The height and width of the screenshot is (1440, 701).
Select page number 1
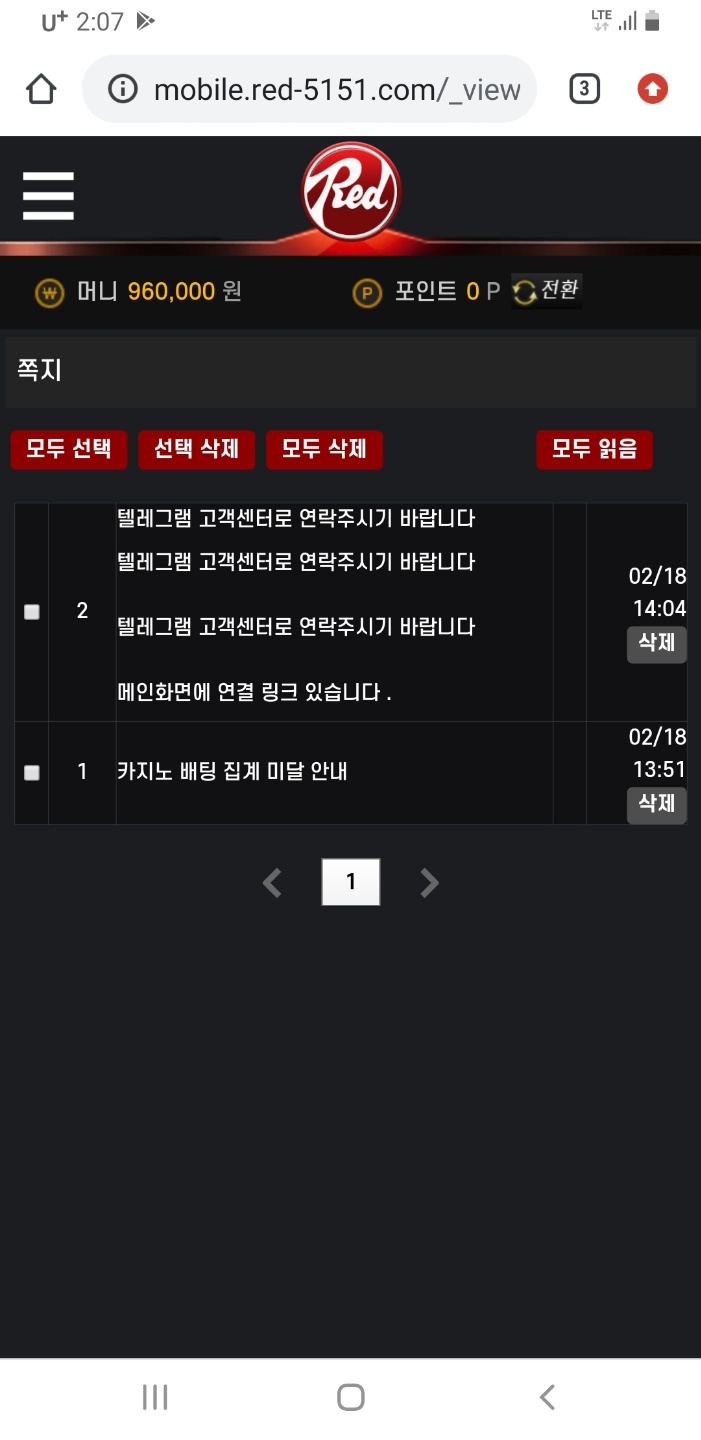(x=350, y=882)
